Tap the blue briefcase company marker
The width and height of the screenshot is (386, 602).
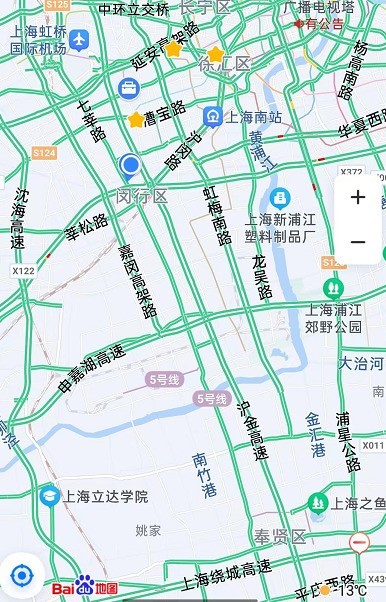click(x=129, y=89)
